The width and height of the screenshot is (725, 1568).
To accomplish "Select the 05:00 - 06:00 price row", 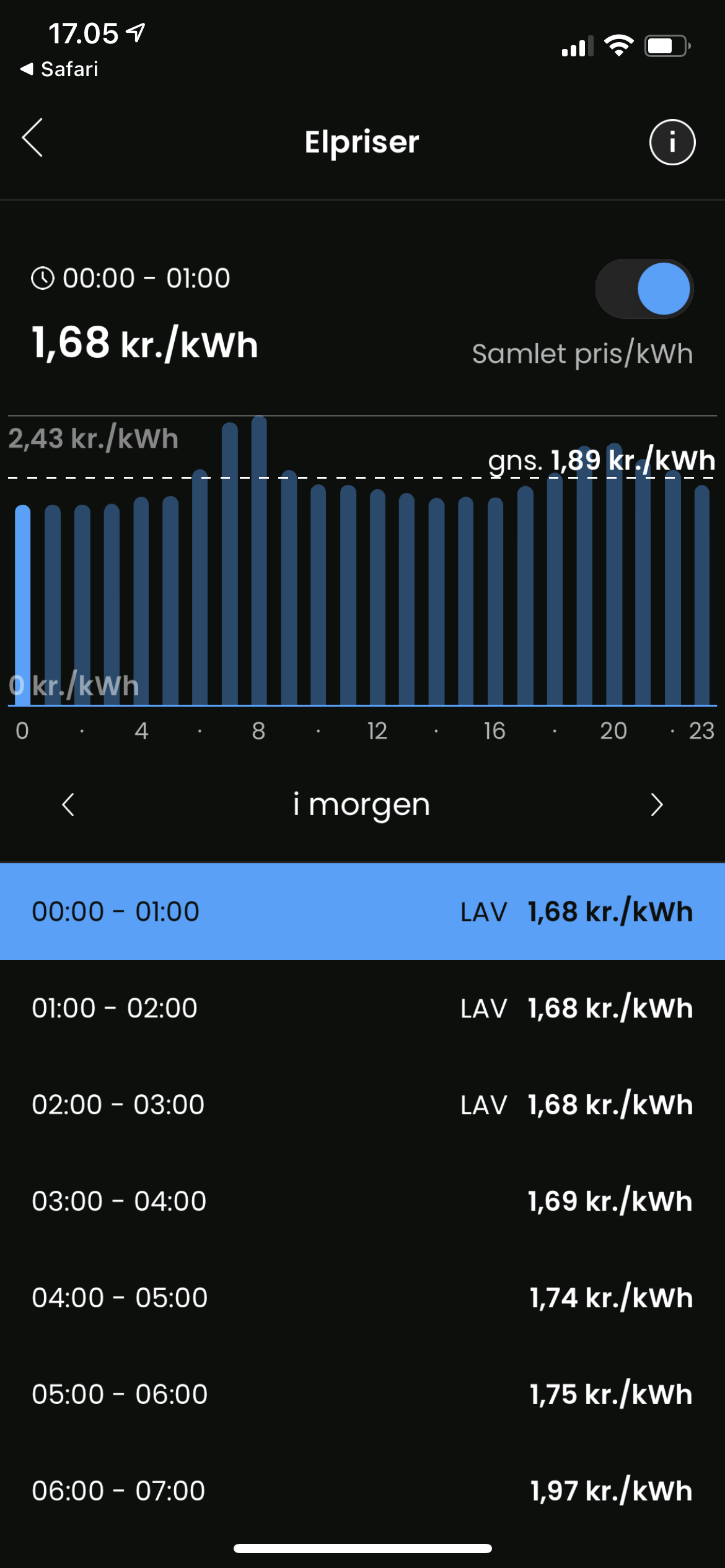I will coord(362,1395).
